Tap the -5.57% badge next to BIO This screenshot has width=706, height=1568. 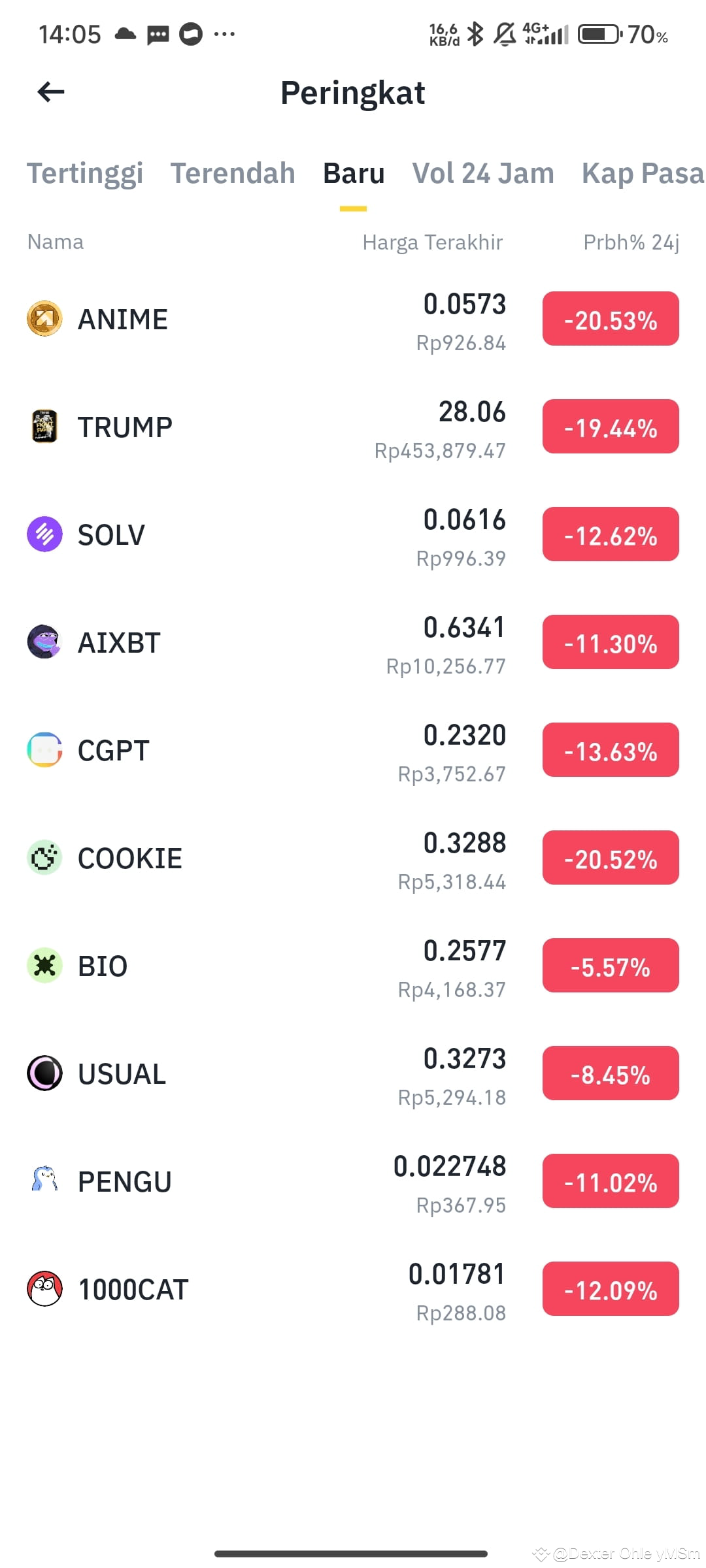(609, 966)
